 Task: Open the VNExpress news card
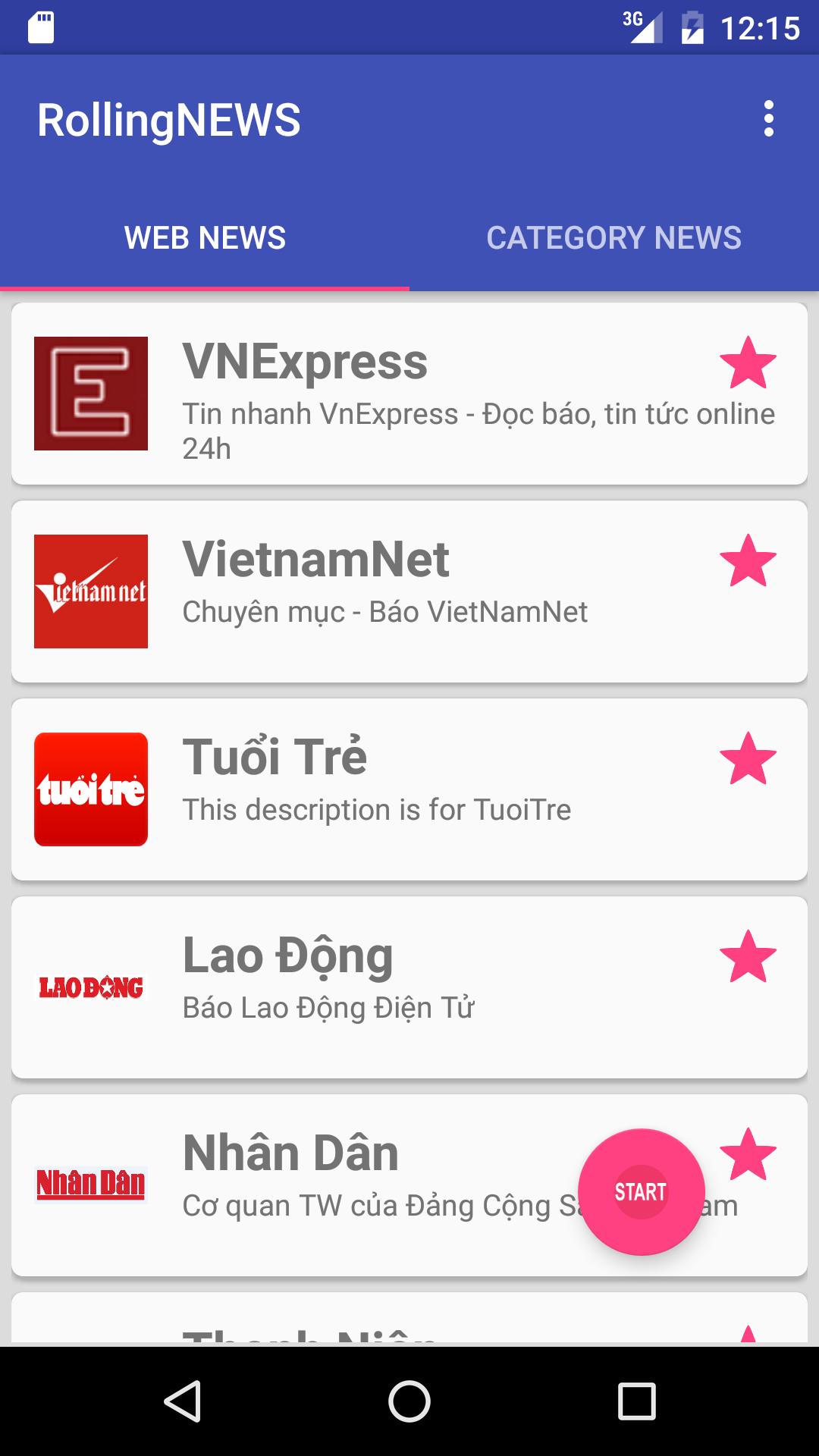point(409,394)
